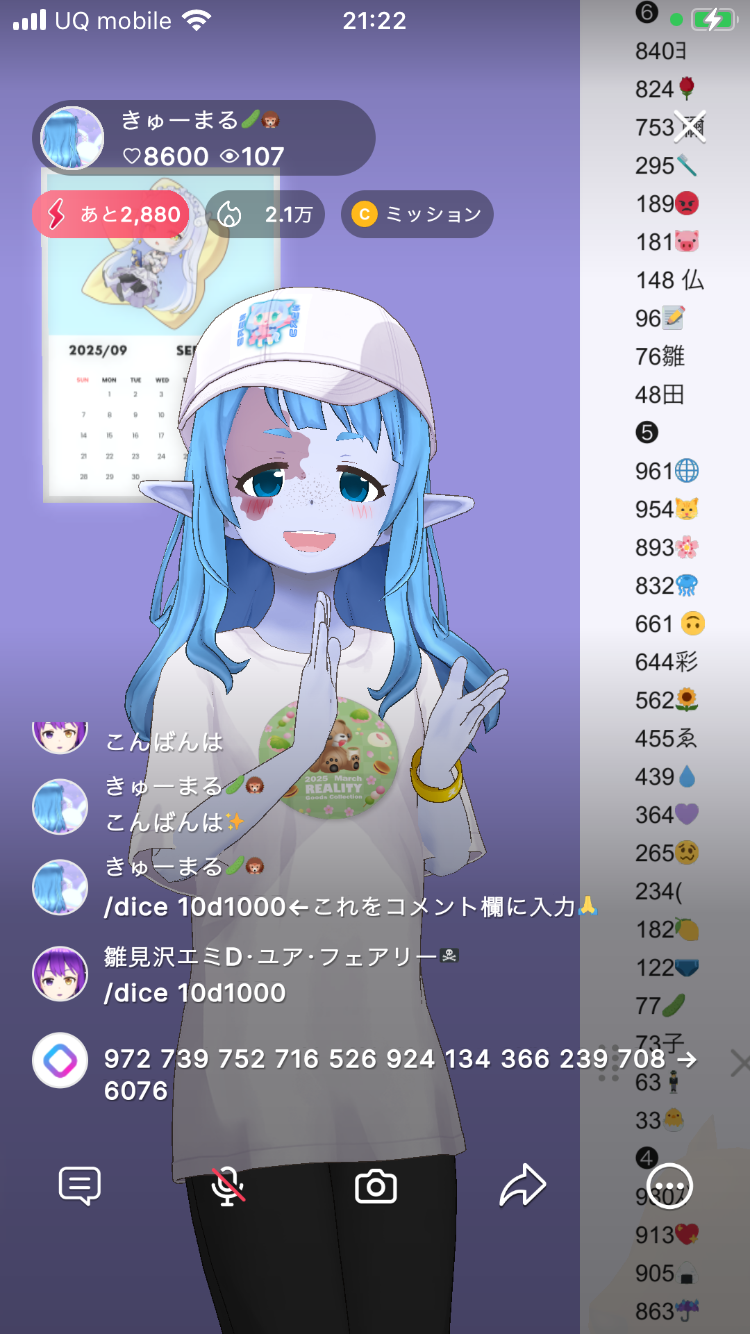Share this live stream
Screen dimensions: 750x1334
coord(522,1186)
